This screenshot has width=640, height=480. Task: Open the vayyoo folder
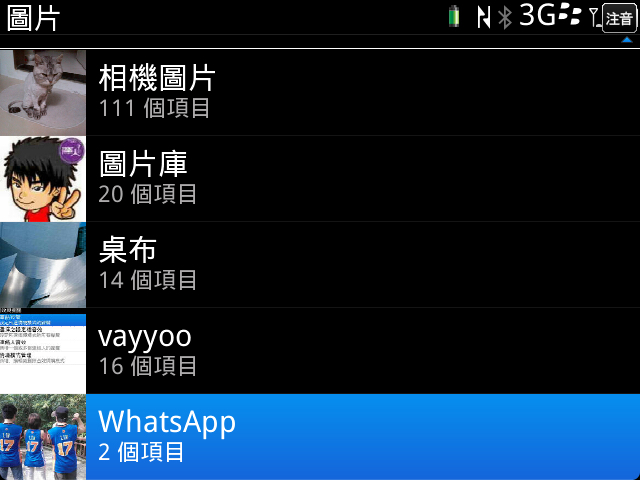(x=320, y=350)
